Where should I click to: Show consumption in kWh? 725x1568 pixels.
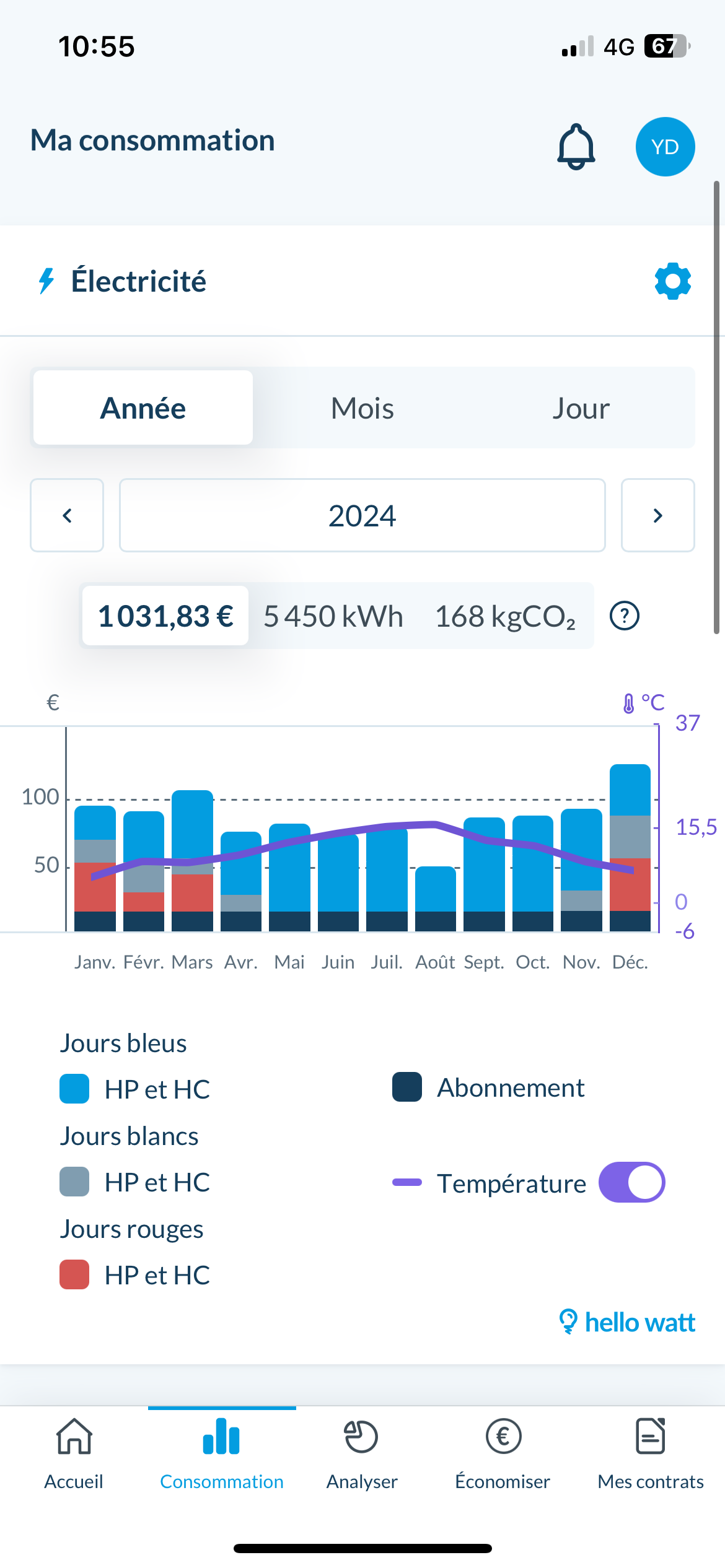[x=333, y=616]
